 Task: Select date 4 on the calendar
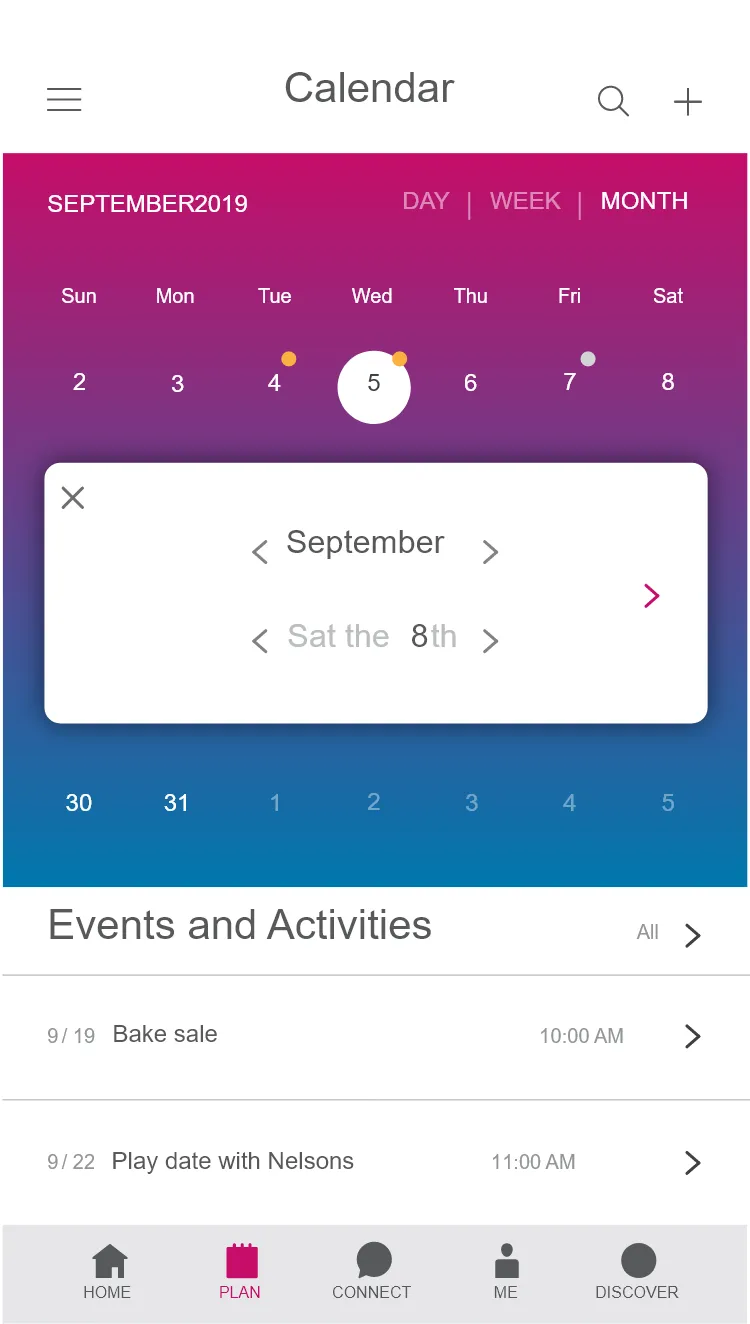[x=274, y=383]
